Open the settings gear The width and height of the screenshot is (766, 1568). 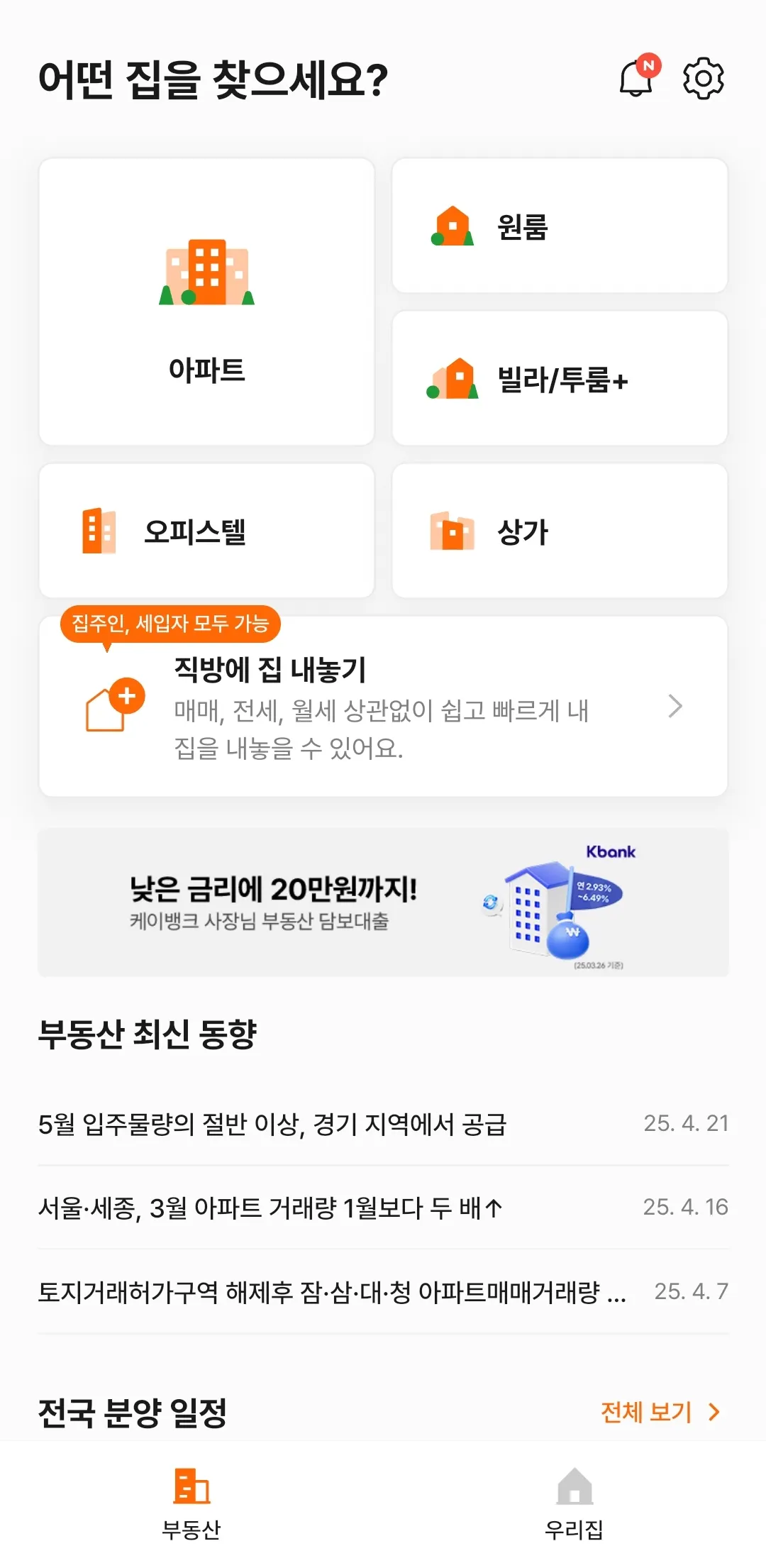click(703, 78)
